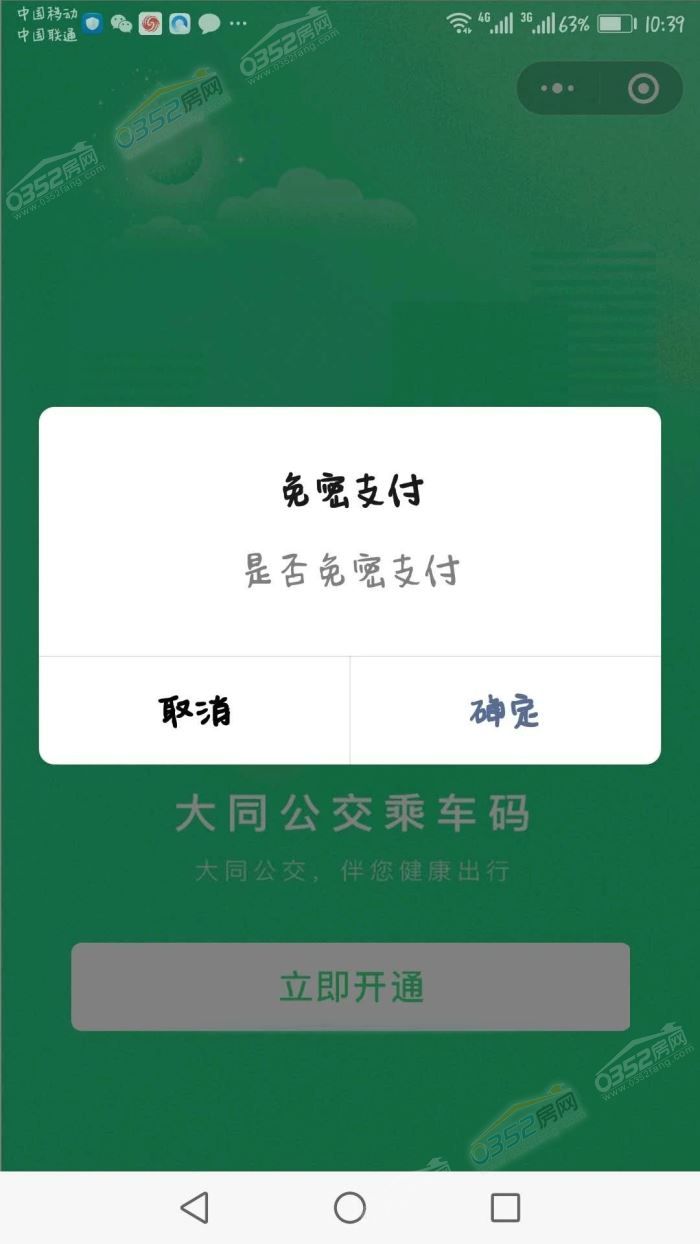700x1244 pixels.
Task: Close the mini program via the circle icon
Action: pyautogui.click(x=642, y=89)
